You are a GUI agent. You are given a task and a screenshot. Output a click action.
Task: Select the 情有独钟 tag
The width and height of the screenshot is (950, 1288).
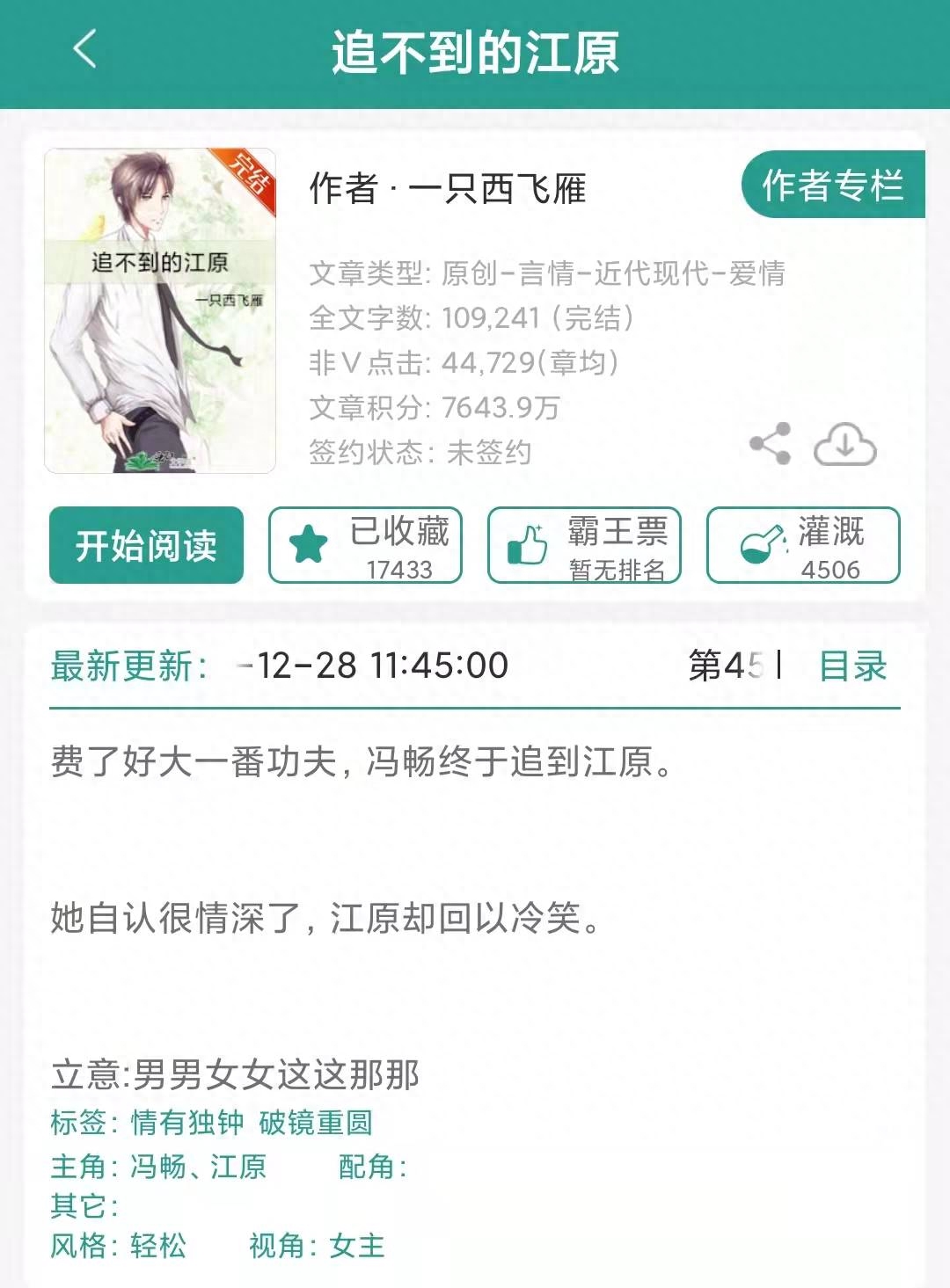(x=187, y=1123)
